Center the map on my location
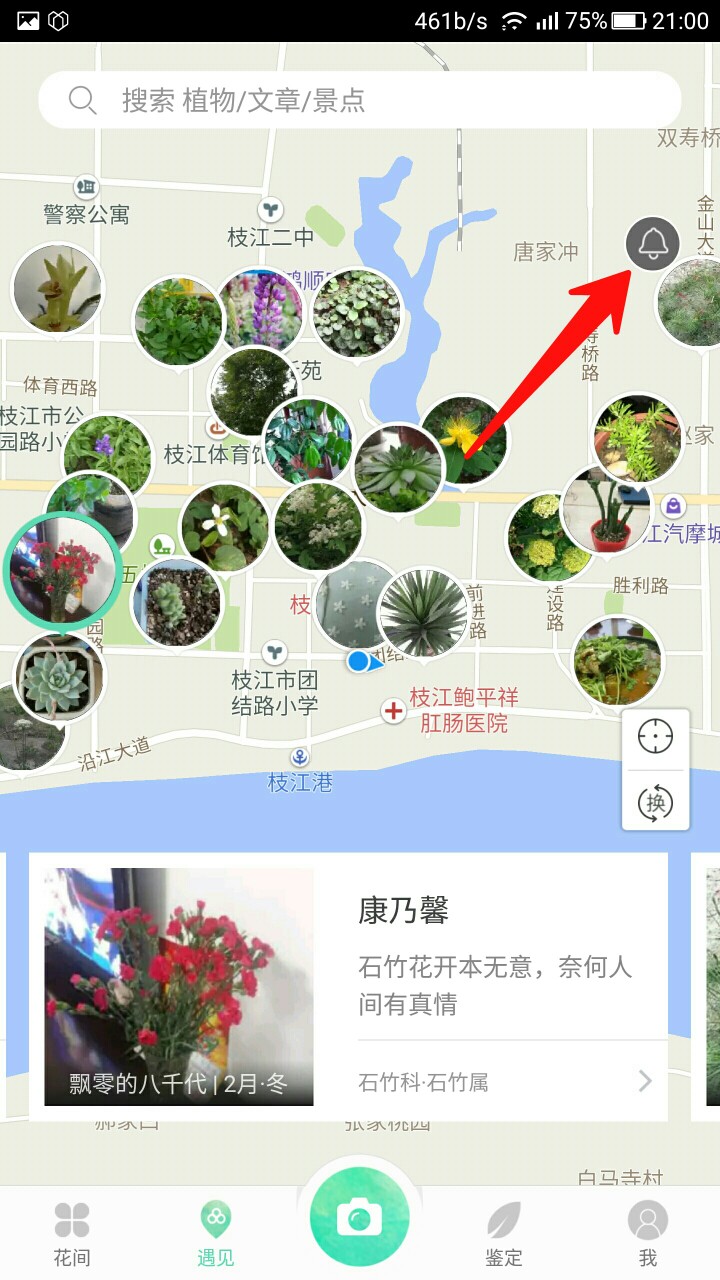 click(655, 738)
